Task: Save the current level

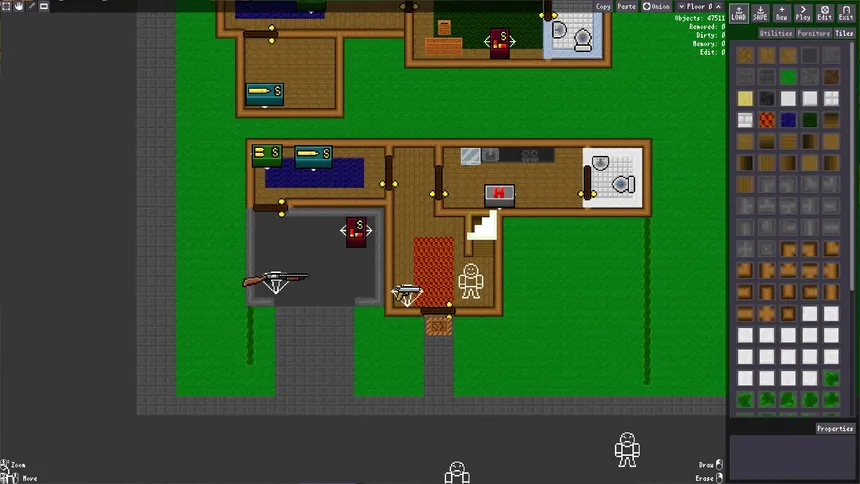Action: 759,13
